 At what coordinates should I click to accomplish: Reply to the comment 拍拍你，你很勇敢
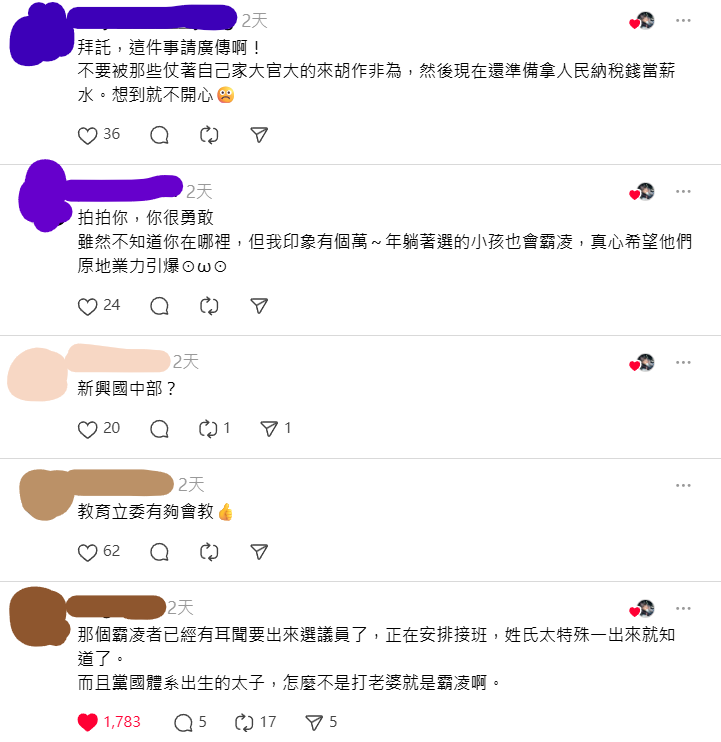[x=159, y=306]
